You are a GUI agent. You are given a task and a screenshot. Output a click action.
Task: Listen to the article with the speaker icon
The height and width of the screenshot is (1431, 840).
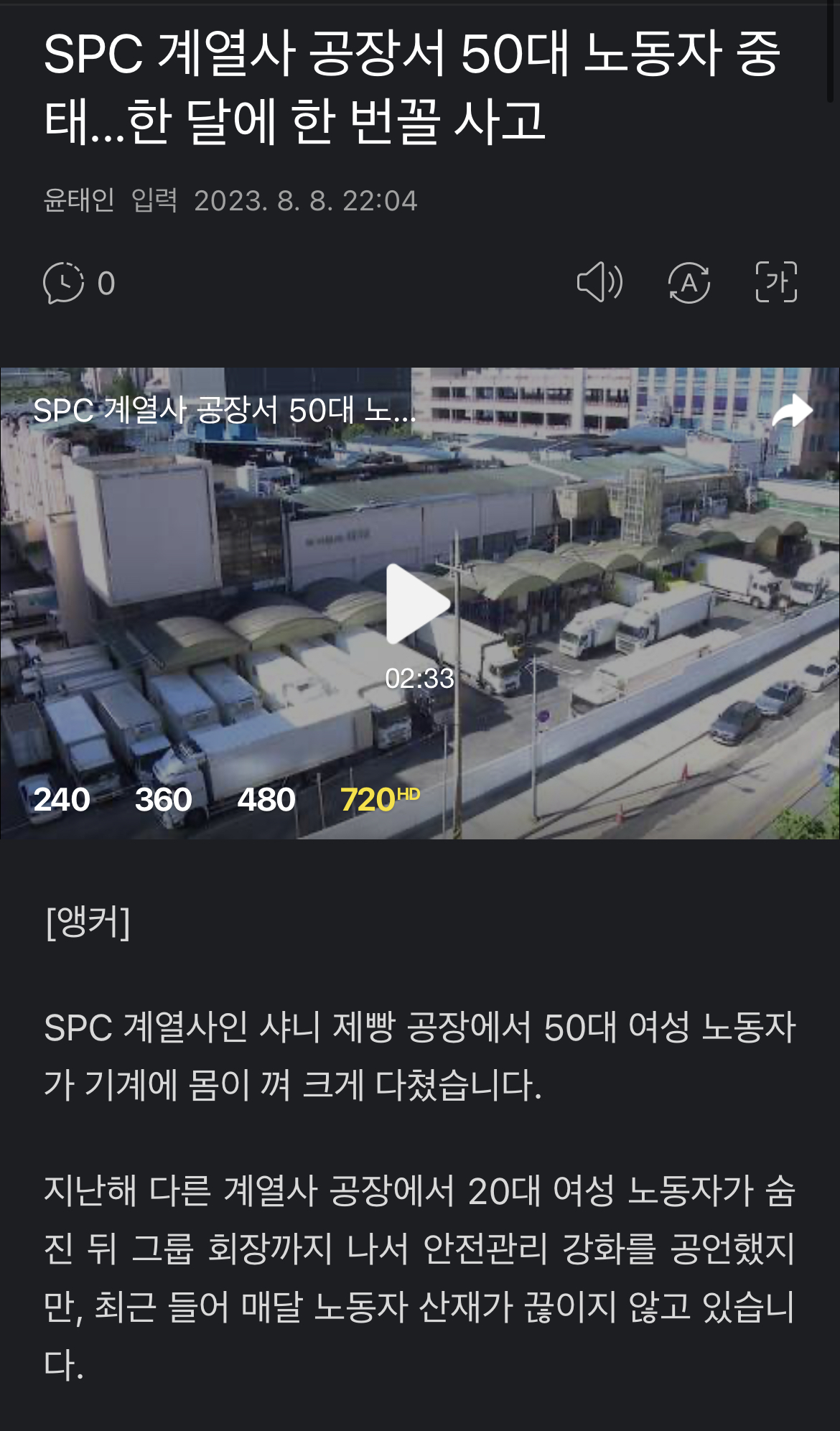pos(599,282)
